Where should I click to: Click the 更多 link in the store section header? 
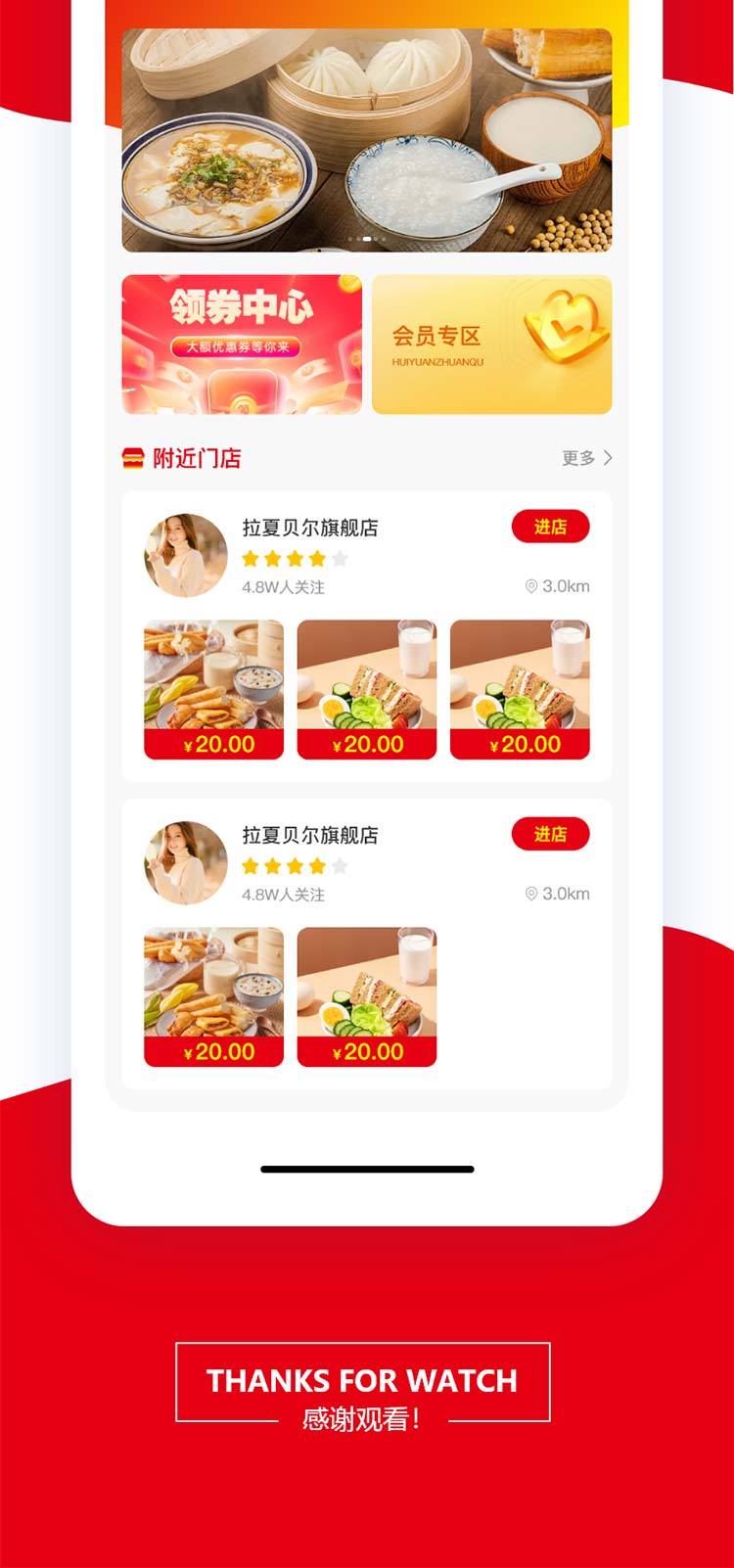[x=575, y=457]
